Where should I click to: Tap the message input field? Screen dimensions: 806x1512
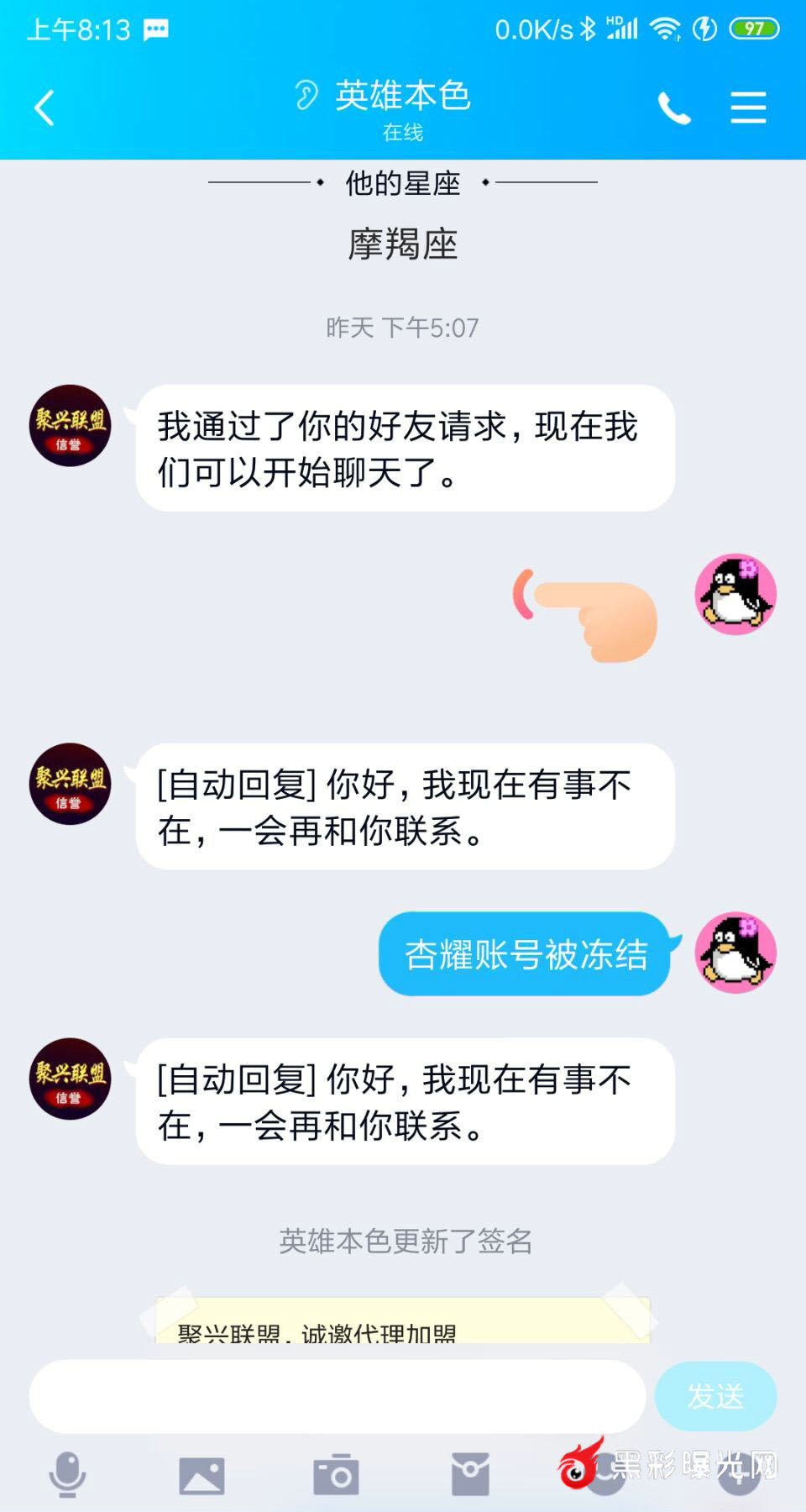pyautogui.click(x=336, y=1396)
